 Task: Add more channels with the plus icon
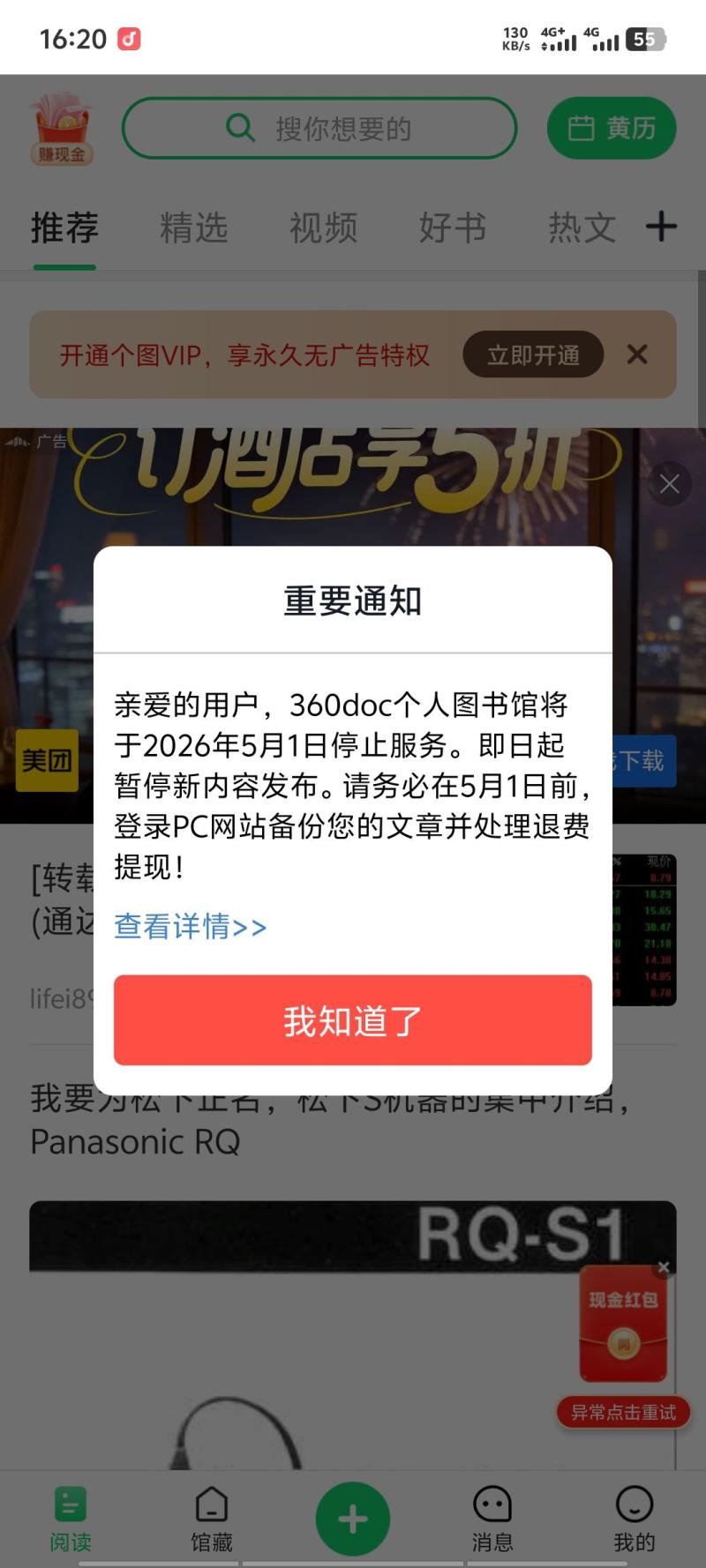pos(661,227)
